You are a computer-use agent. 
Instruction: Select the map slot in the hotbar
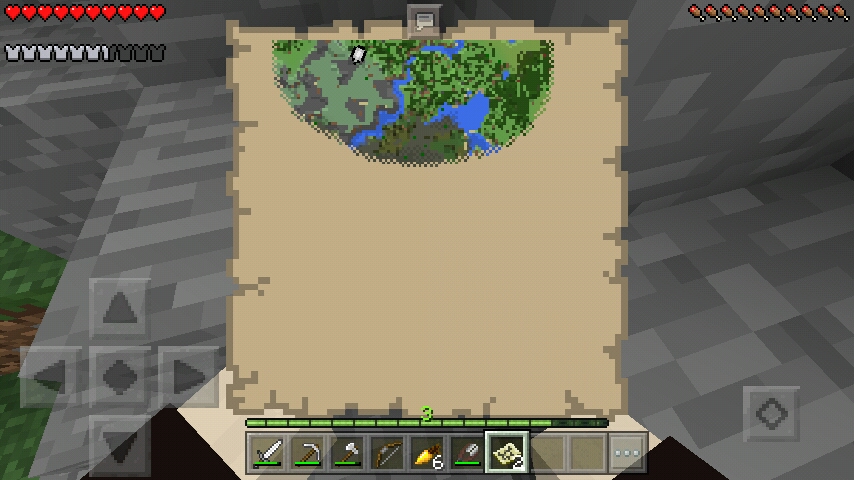pos(507,453)
